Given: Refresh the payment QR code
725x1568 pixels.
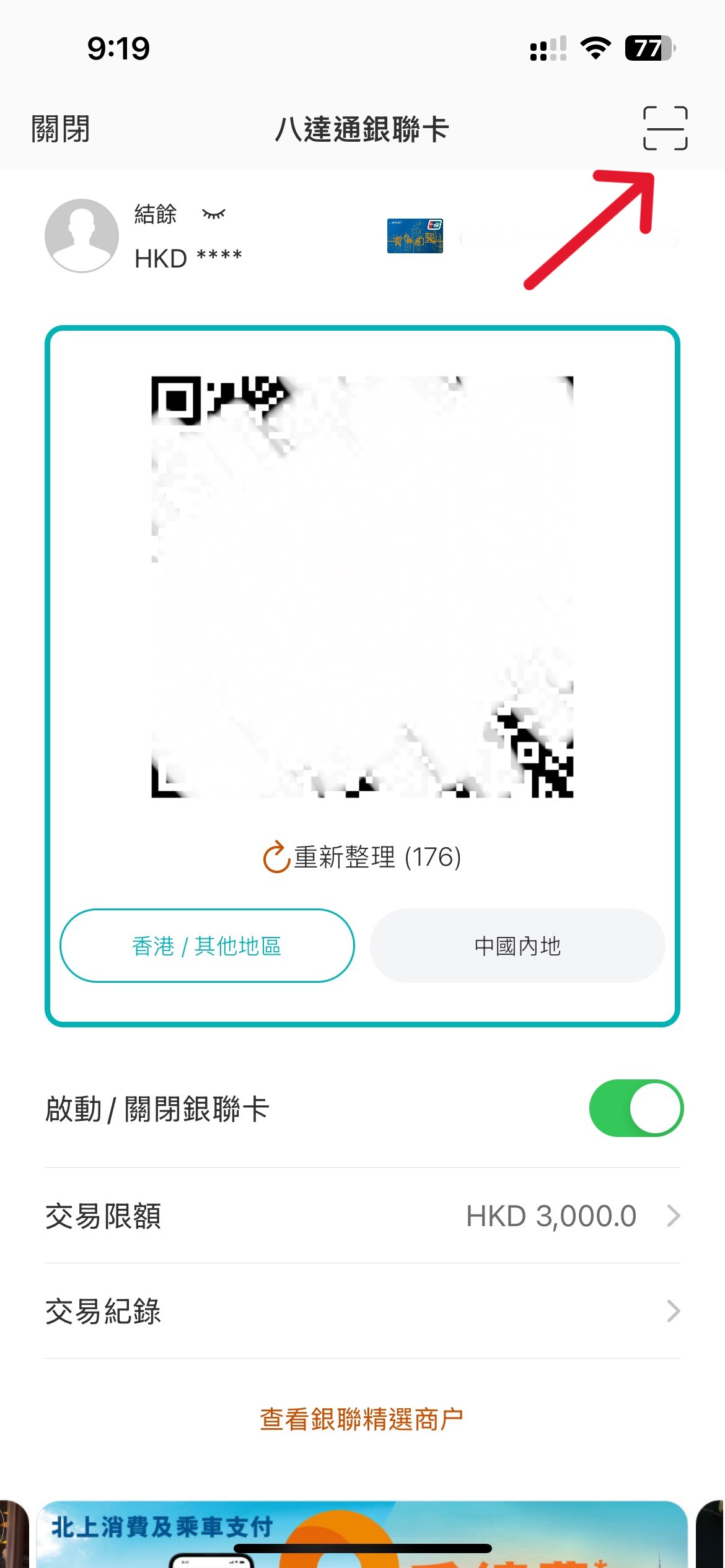Looking at the screenshot, I should tap(362, 858).
